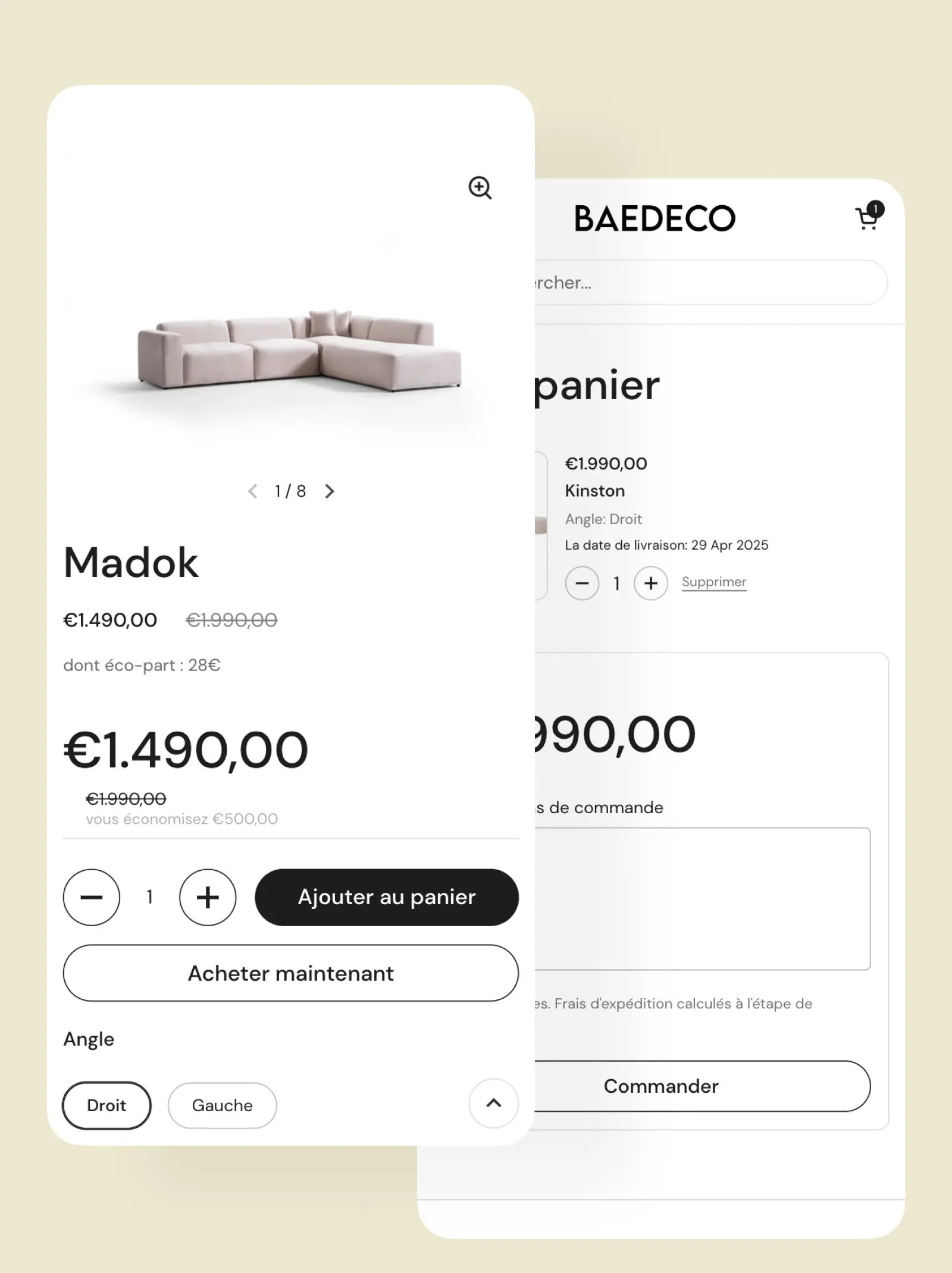Increase Madok quantity with the plus icon
The width and height of the screenshot is (952, 1273).
pyautogui.click(x=206, y=898)
